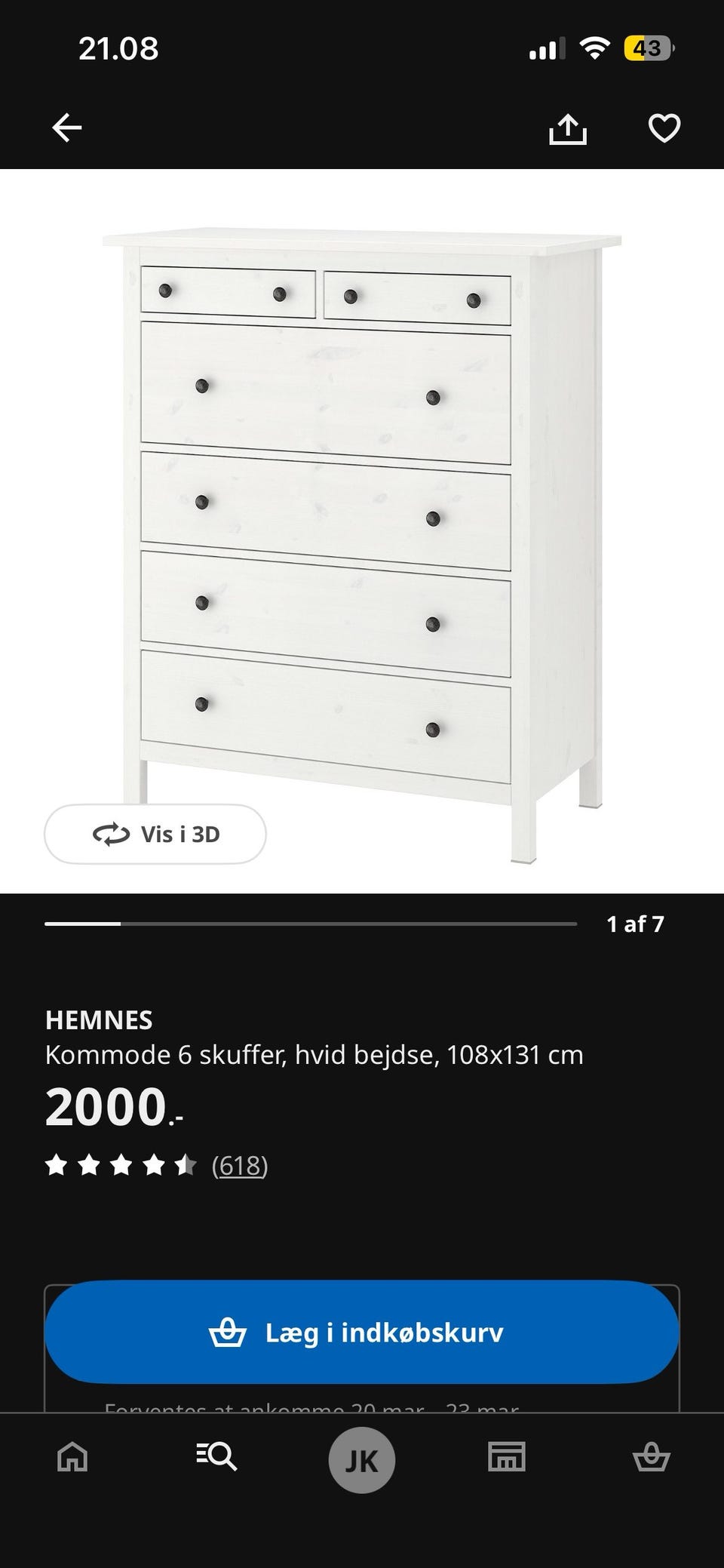Viewport: 724px width, 1568px height.
Task: Open the Vis i 3D viewer
Action: 155,834
